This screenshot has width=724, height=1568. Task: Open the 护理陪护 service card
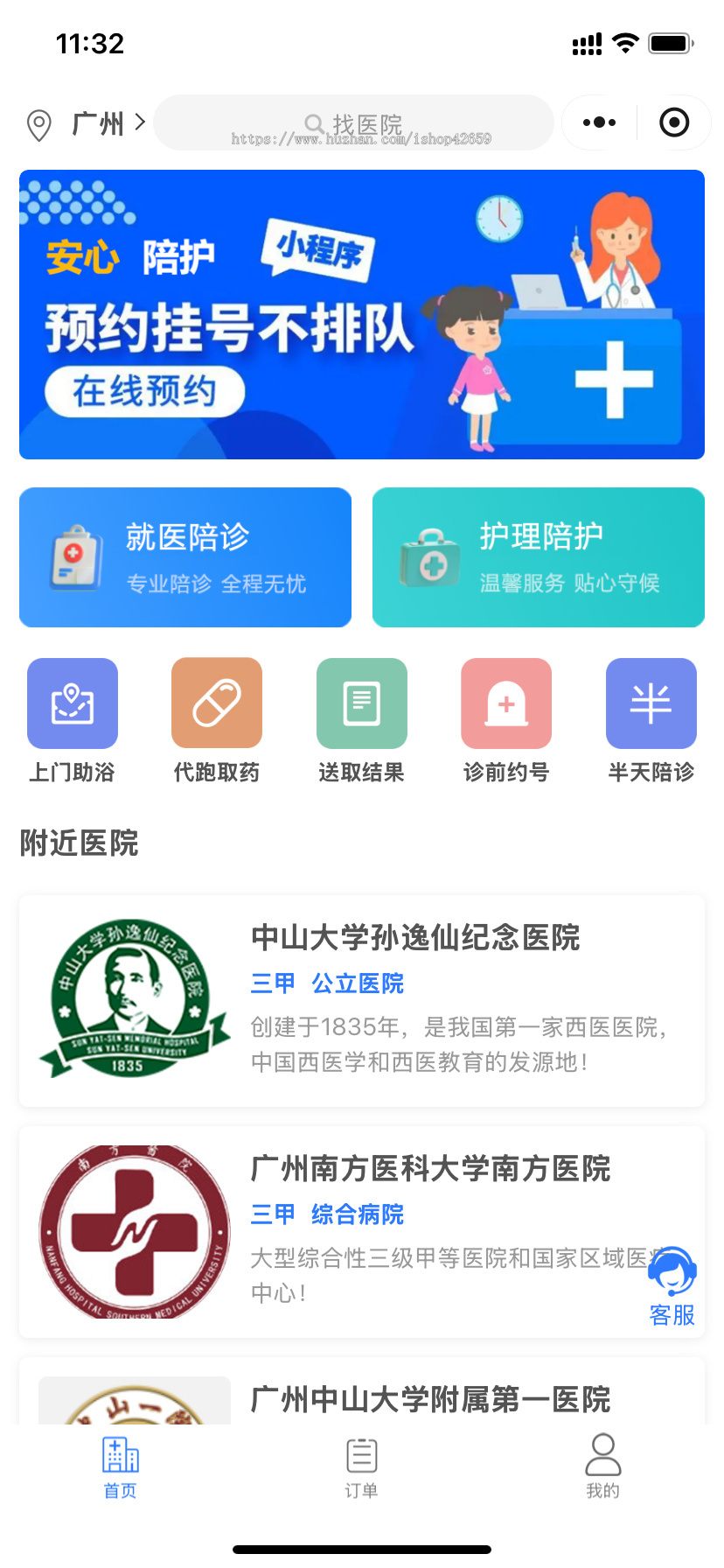pos(537,557)
